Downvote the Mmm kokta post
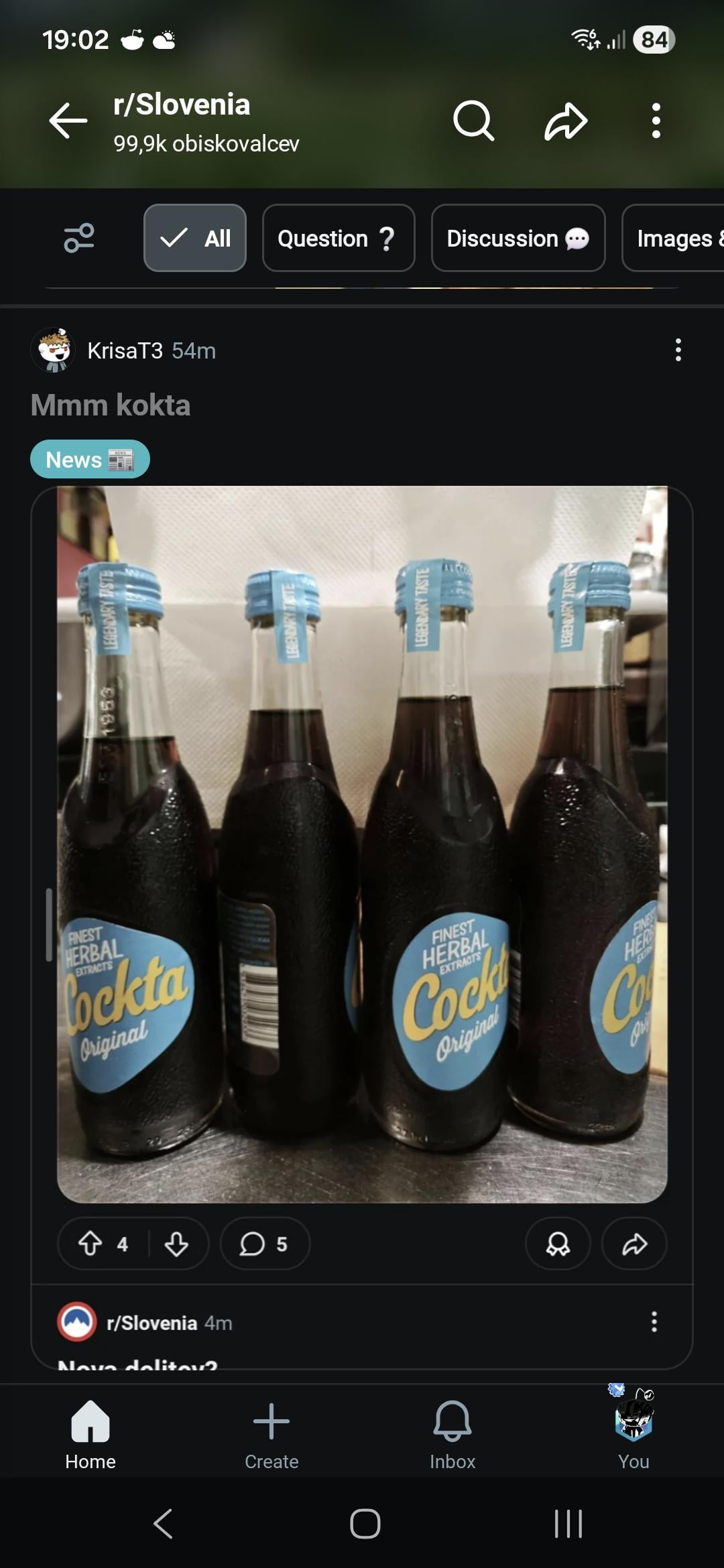Screen dimensions: 724x1568 pos(176,1244)
